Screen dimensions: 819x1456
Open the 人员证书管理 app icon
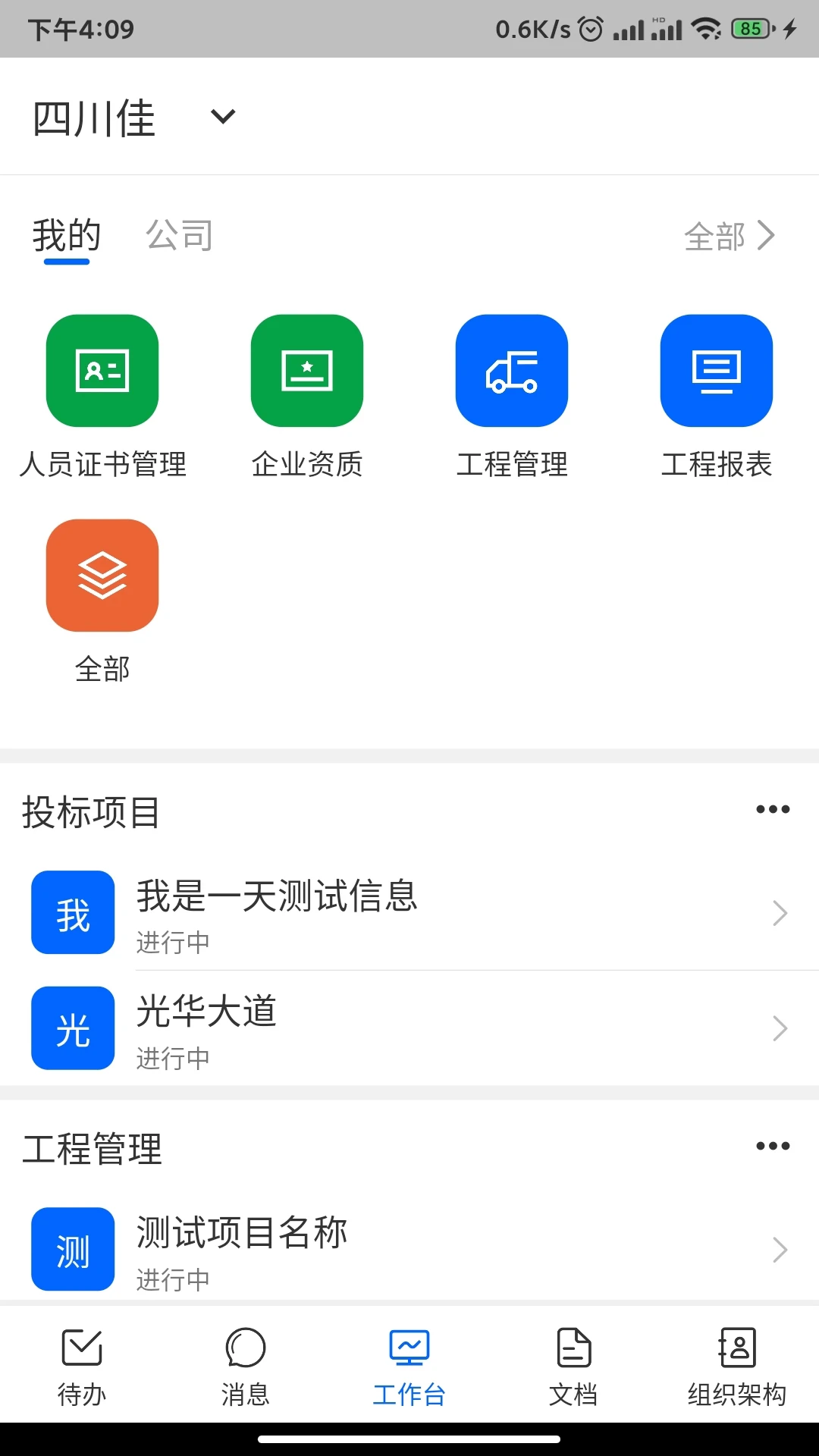102,370
